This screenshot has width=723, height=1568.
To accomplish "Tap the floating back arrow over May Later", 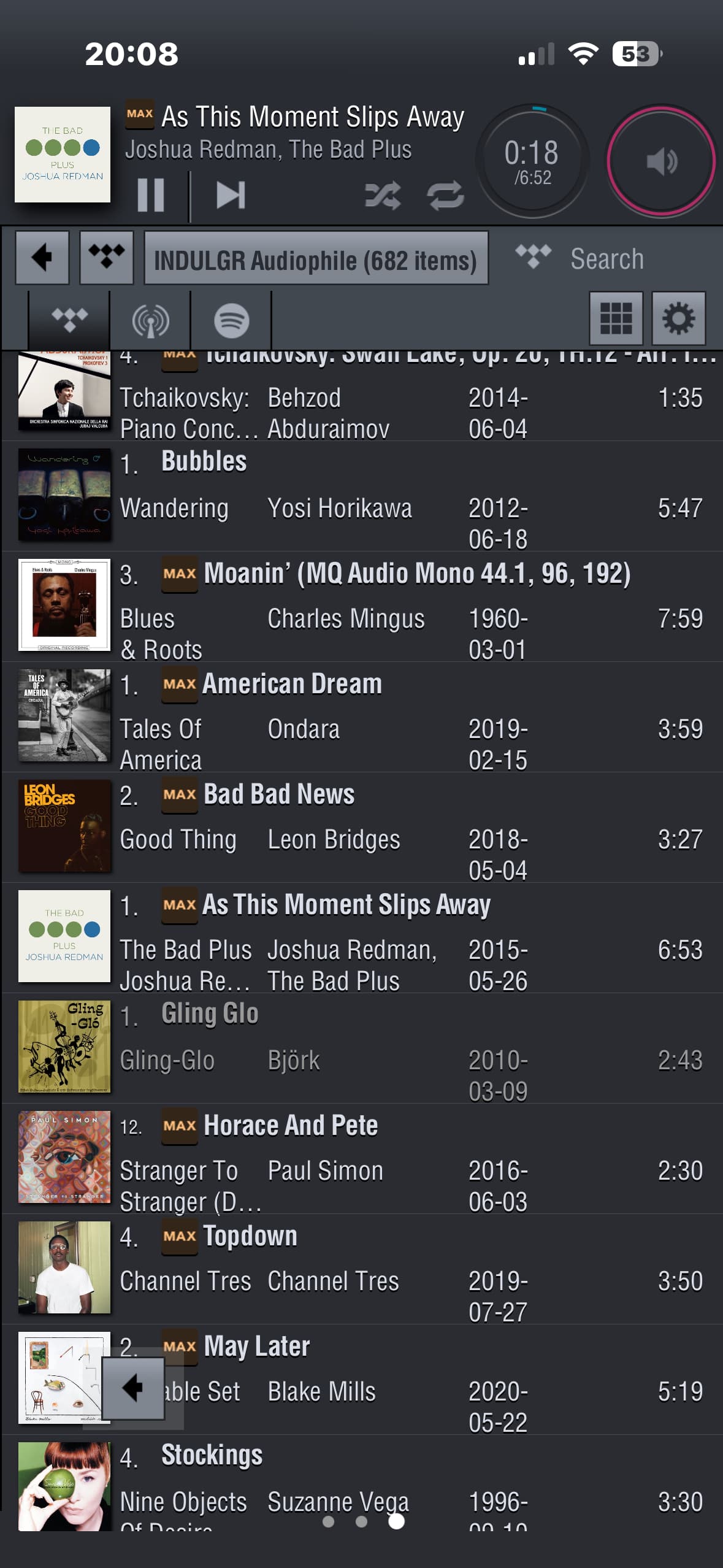I will pos(133,1388).
